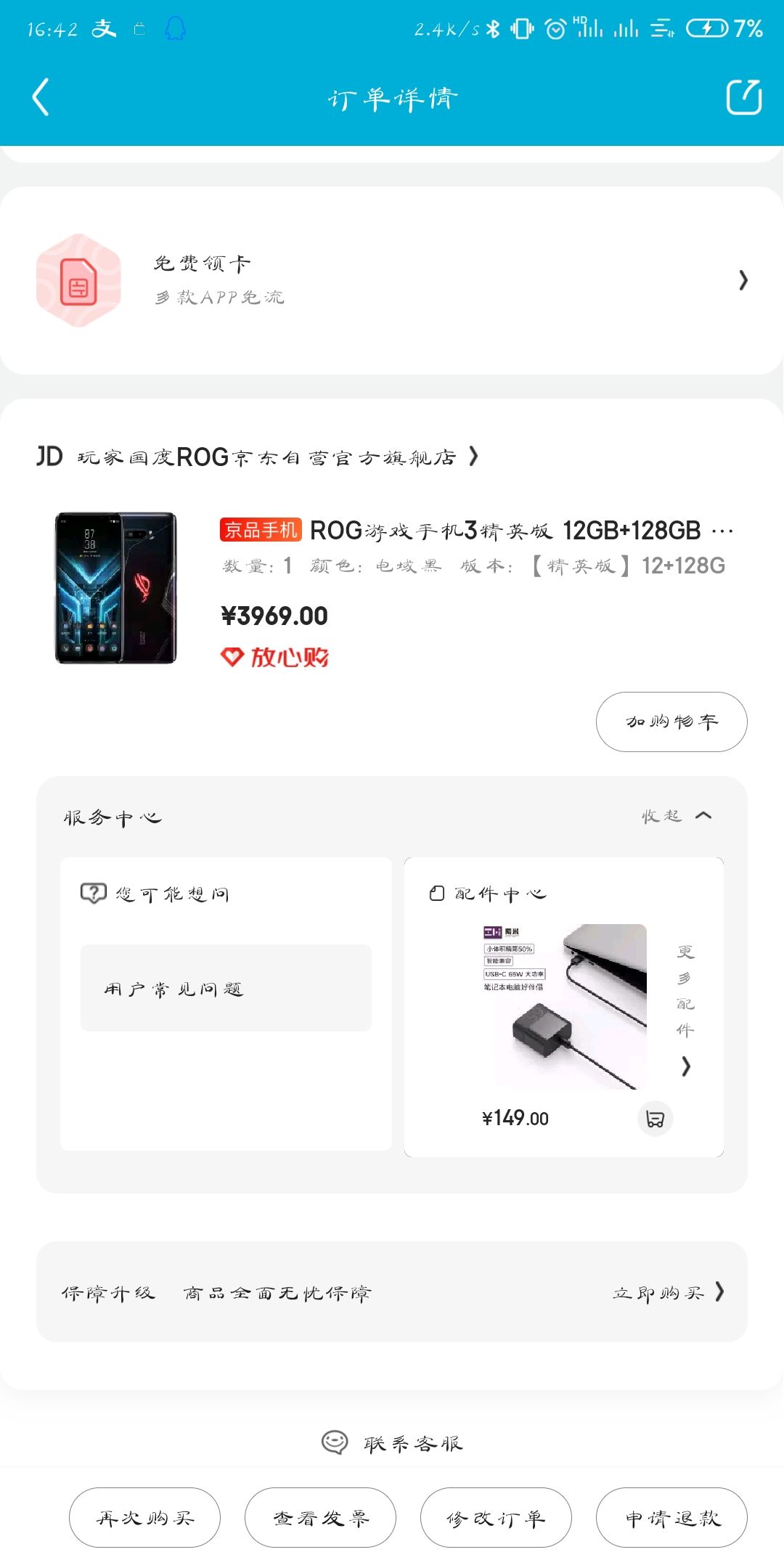
Task: View 更多配件
Action: (686, 1009)
